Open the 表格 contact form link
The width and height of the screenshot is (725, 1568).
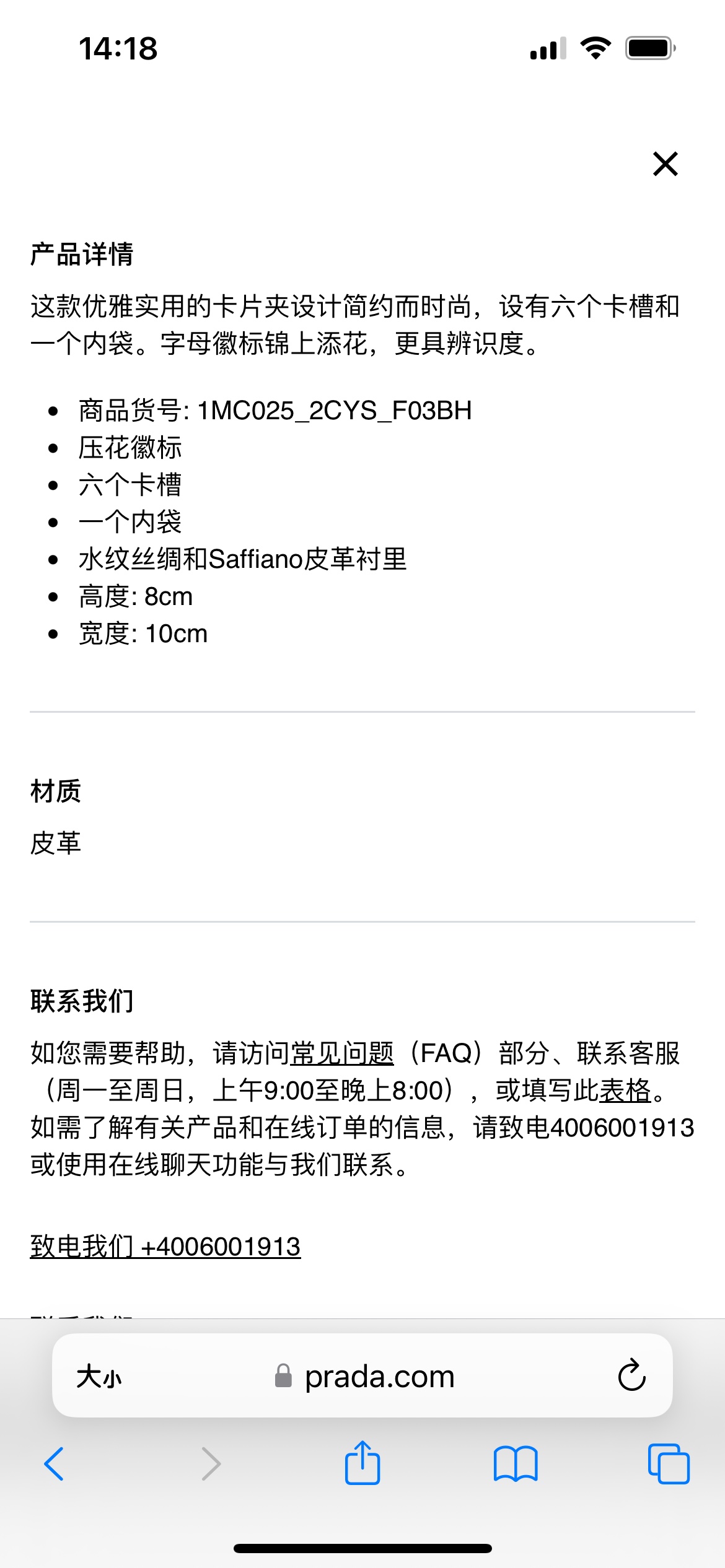pos(625,1091)
